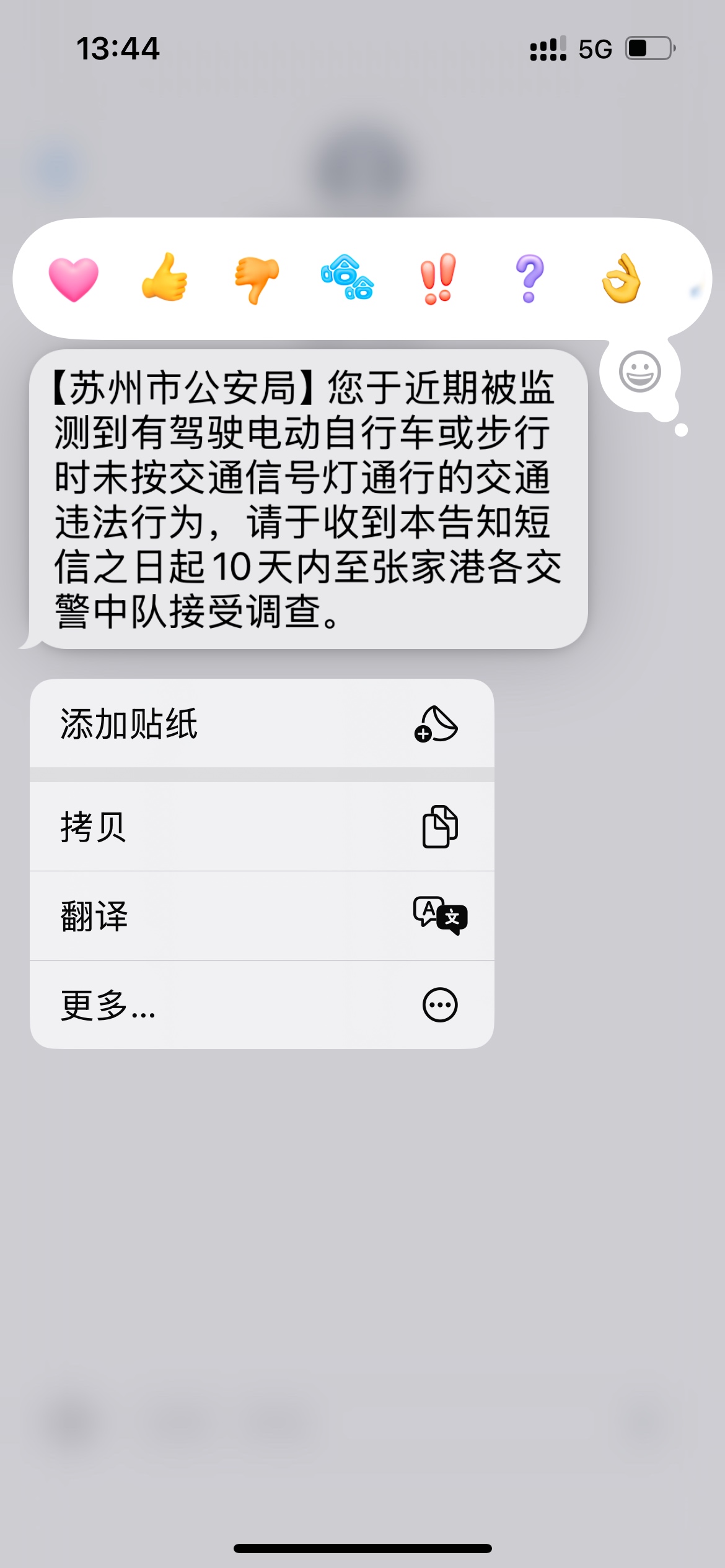Open 更多... for more options
The image size is (725, 1568).
coord(261,1004)
